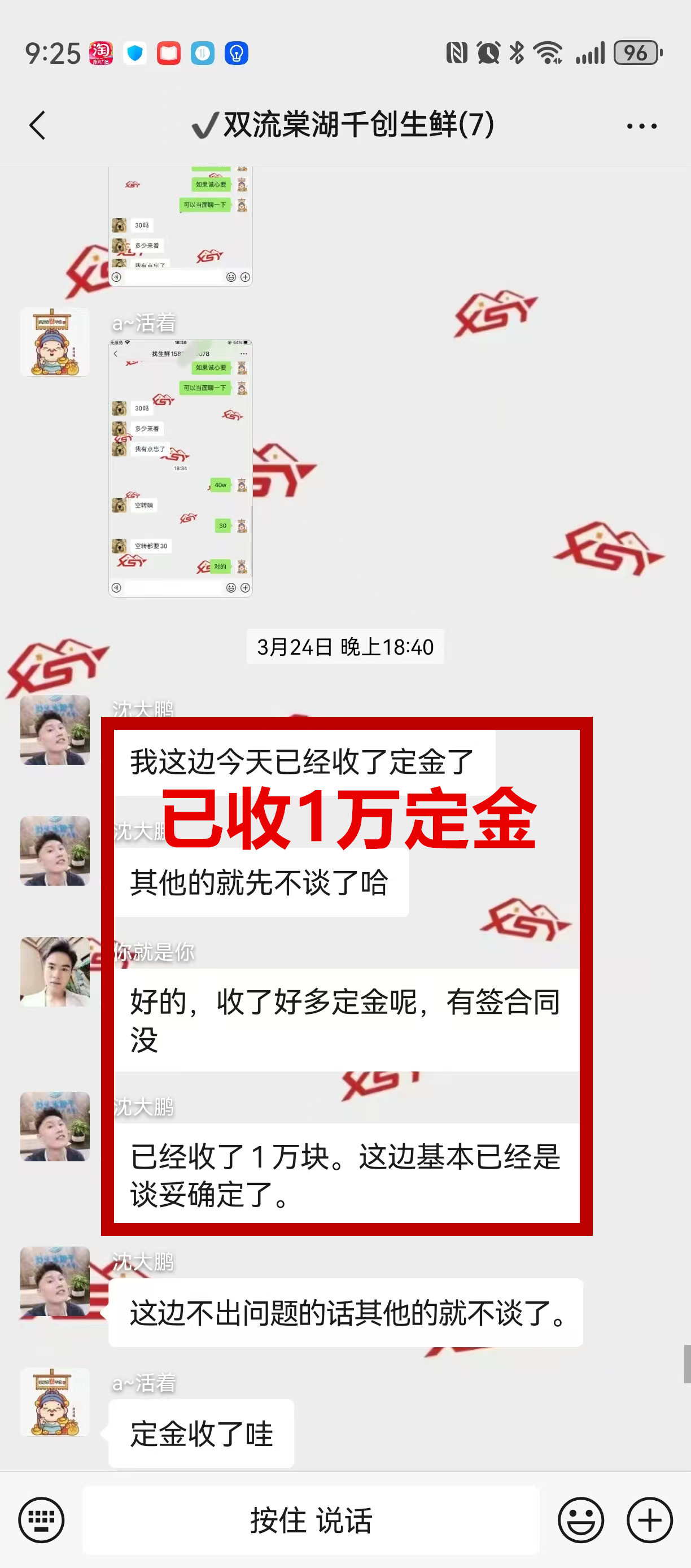View 你就是你's profile avatar
This screenshot has height=1568, width=691.
(55, 972)
